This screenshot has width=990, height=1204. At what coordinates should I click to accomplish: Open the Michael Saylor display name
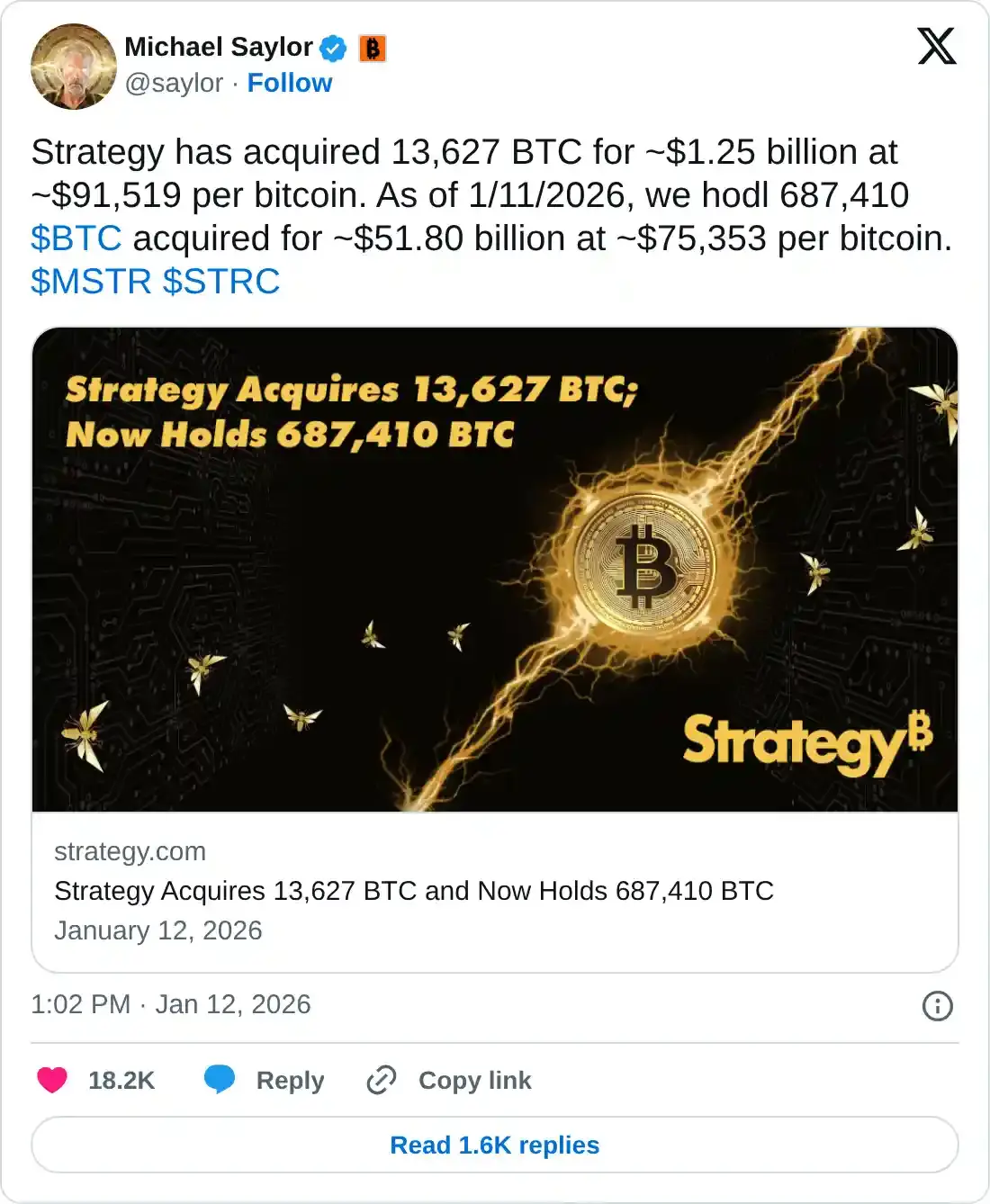[218, 47]
